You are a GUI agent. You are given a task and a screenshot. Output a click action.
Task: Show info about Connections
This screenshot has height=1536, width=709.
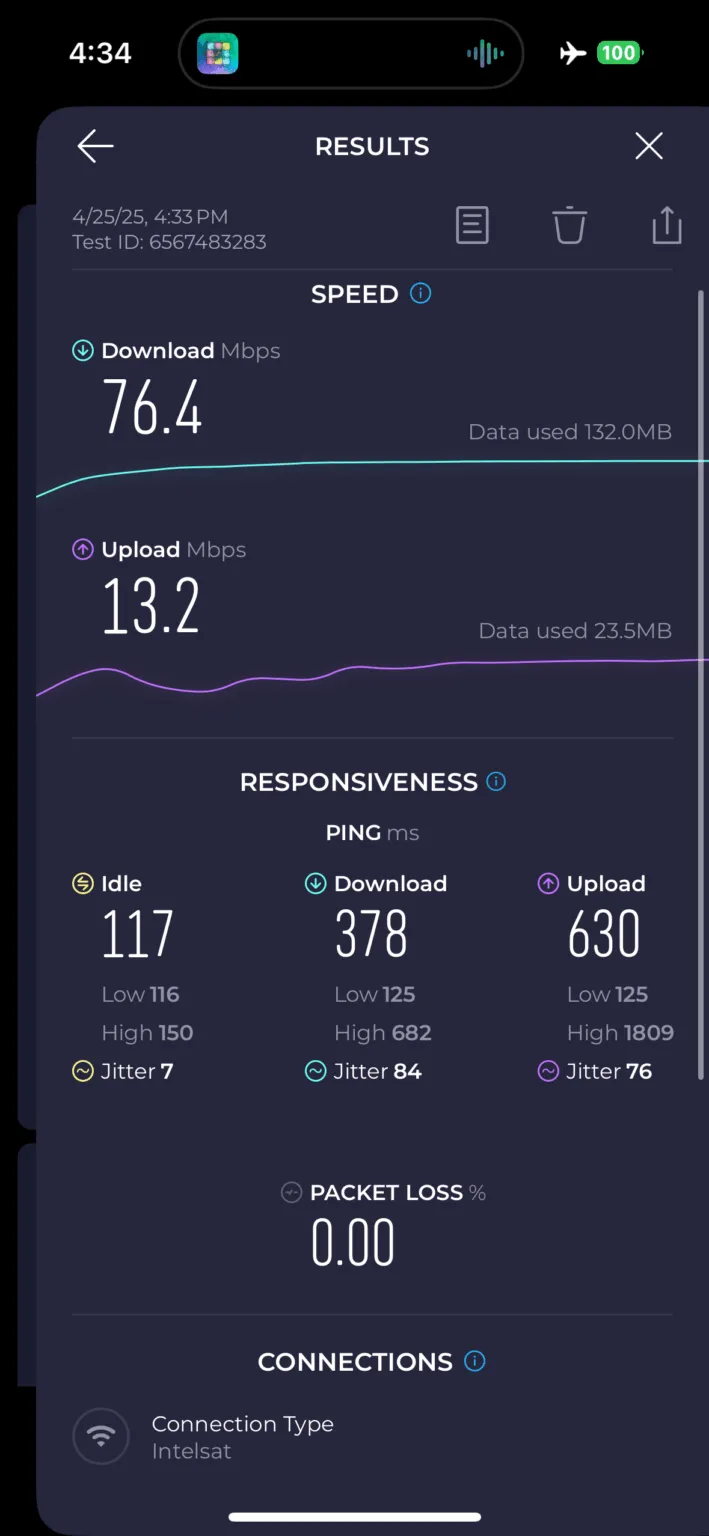(475, 1362)
